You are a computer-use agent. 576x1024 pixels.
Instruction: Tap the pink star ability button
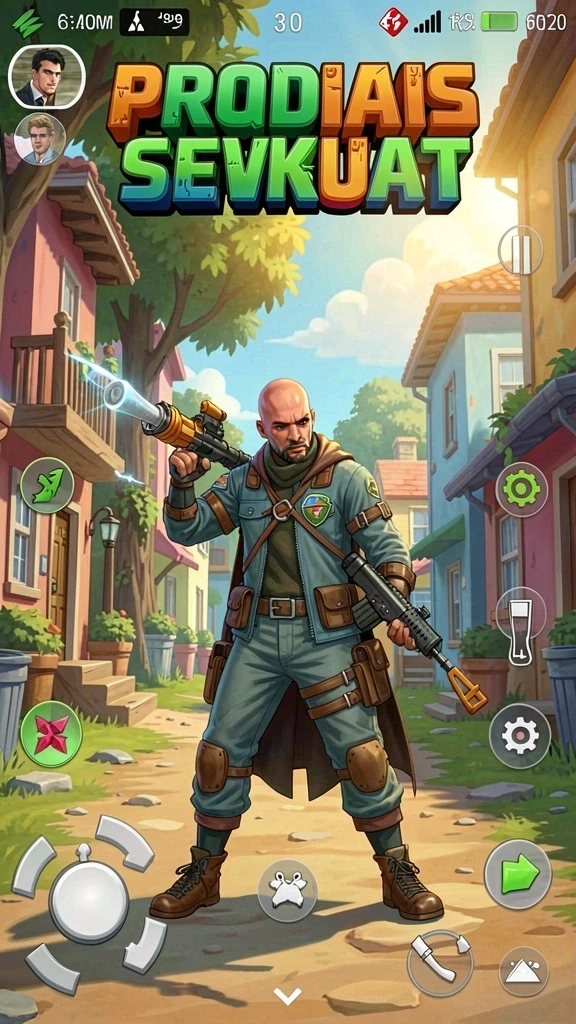[51, 733]
